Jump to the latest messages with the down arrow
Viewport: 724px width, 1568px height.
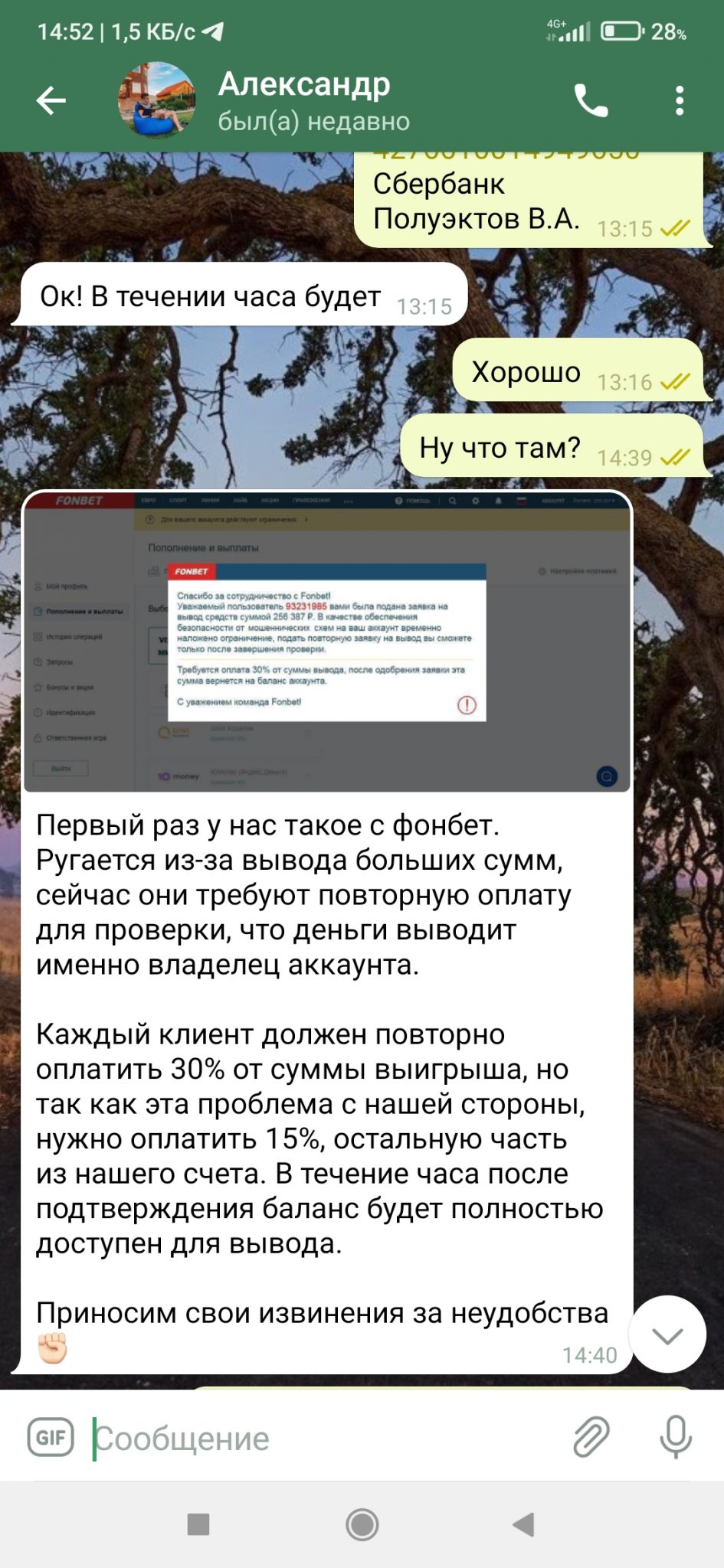(x=667, y=1334)
